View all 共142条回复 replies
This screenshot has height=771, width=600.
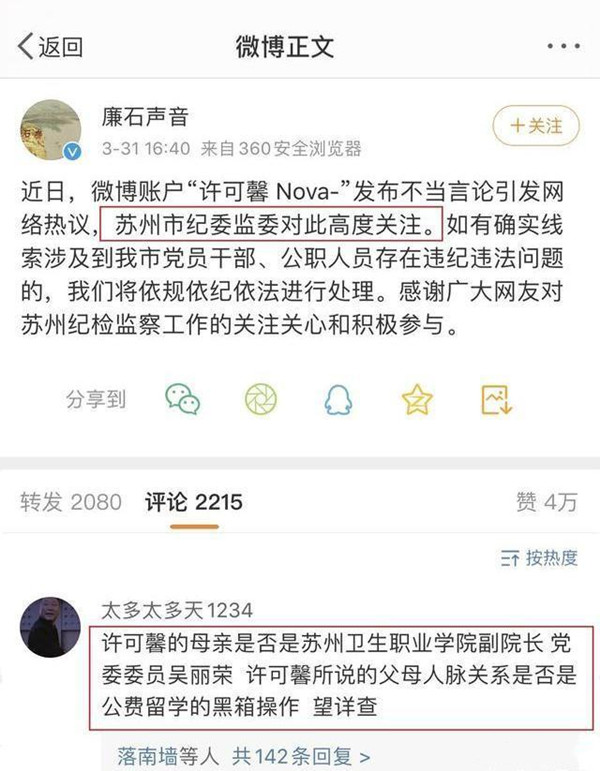click(x=300, y=758)
